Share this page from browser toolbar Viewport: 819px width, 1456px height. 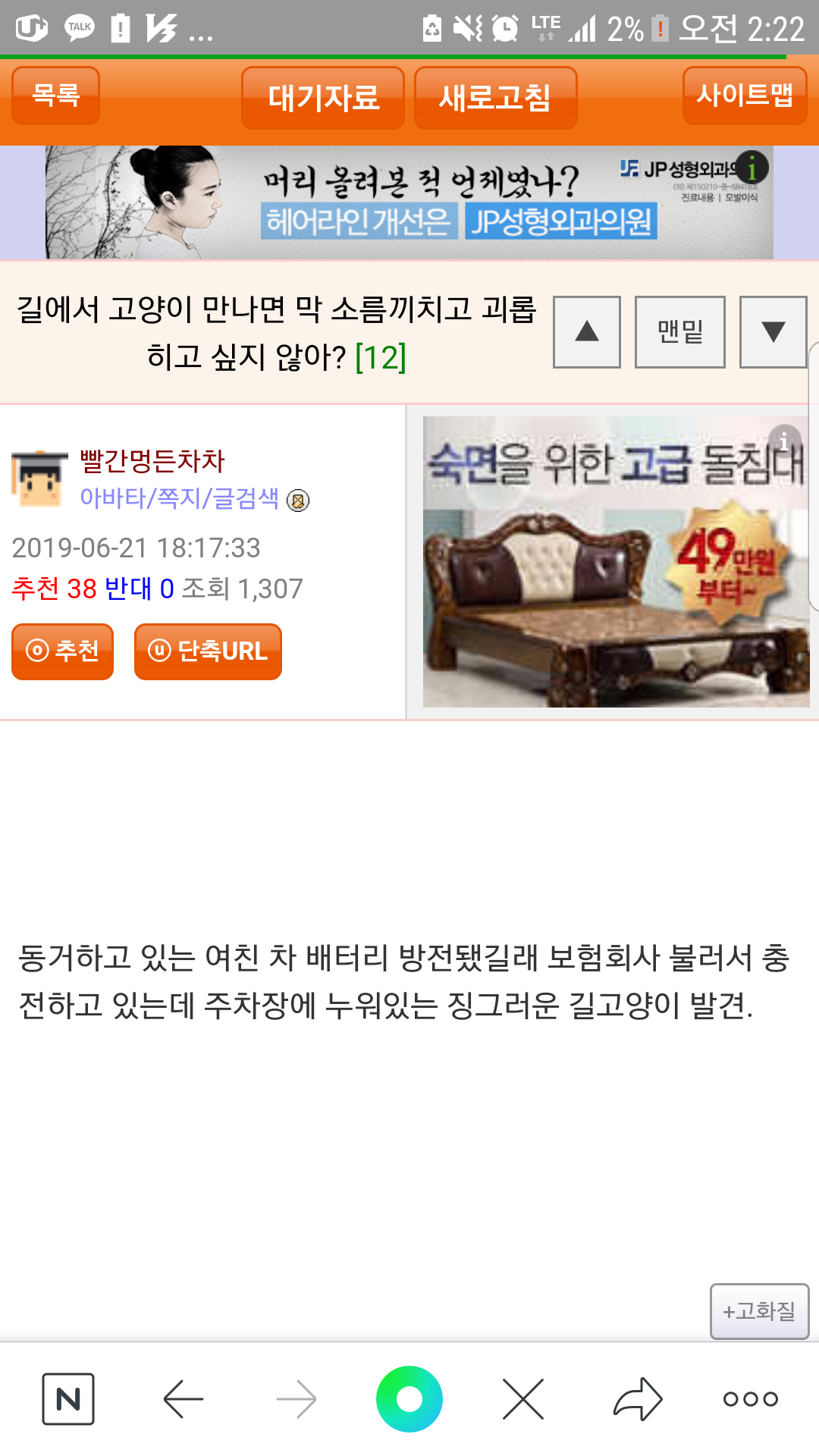(x=637, y=1399)
